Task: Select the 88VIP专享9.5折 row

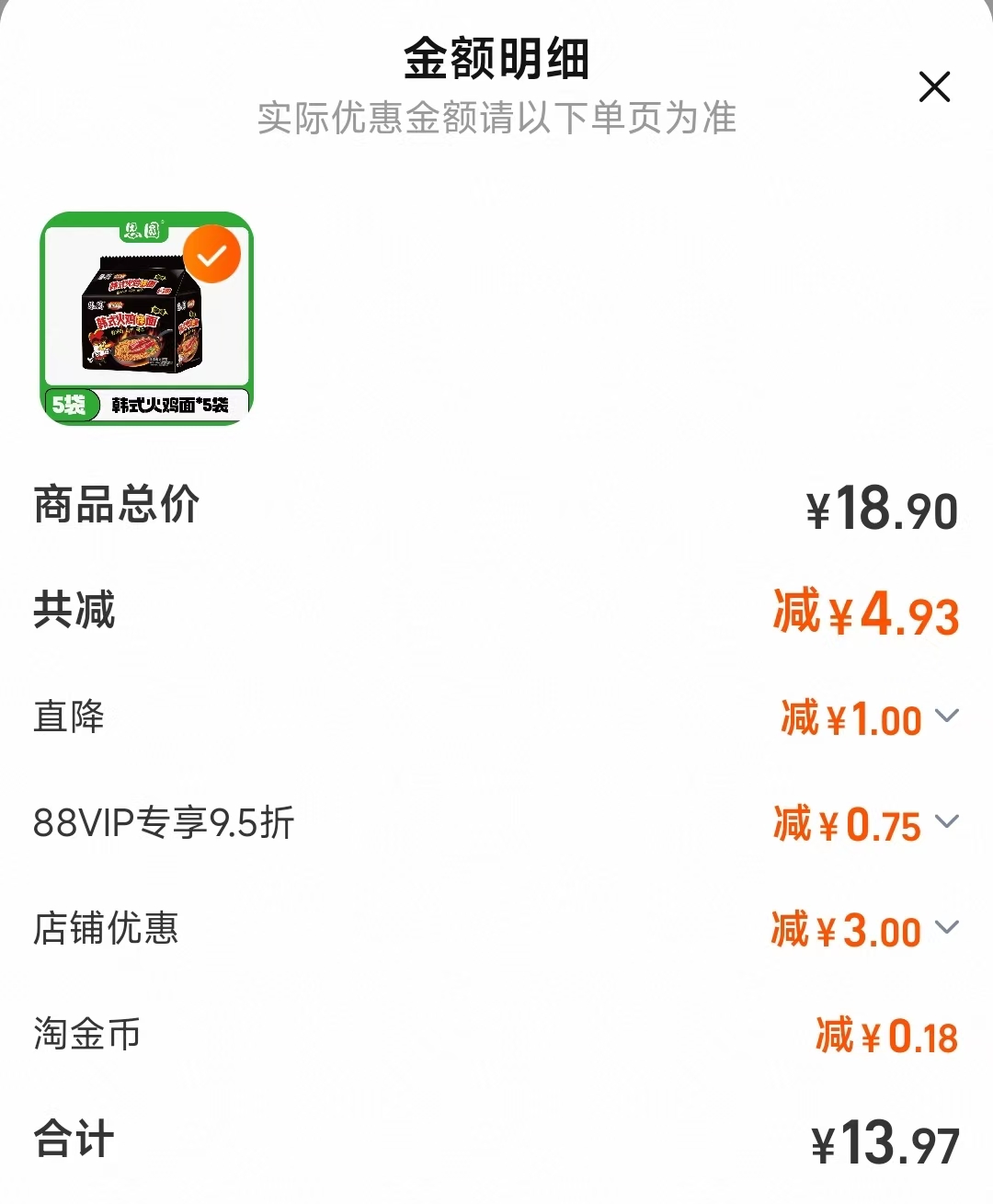Action: point(162,824)
